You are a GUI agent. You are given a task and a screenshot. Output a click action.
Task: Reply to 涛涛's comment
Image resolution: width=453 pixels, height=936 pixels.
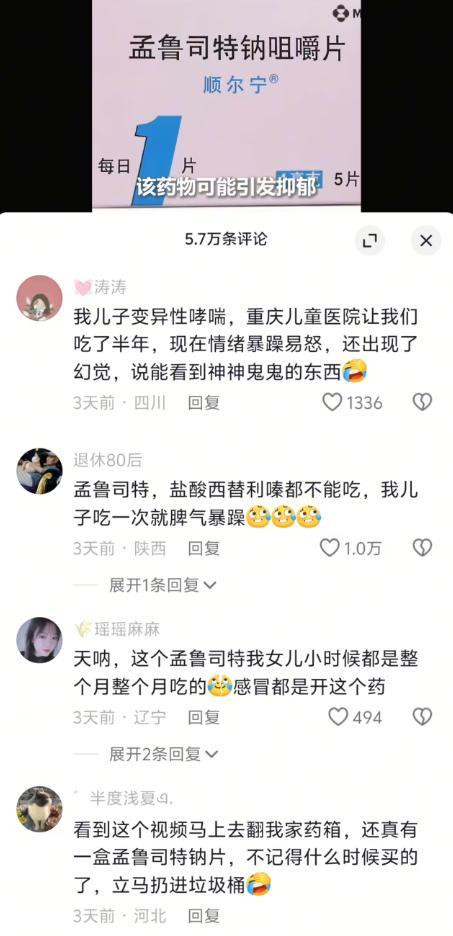click(204, 403)
